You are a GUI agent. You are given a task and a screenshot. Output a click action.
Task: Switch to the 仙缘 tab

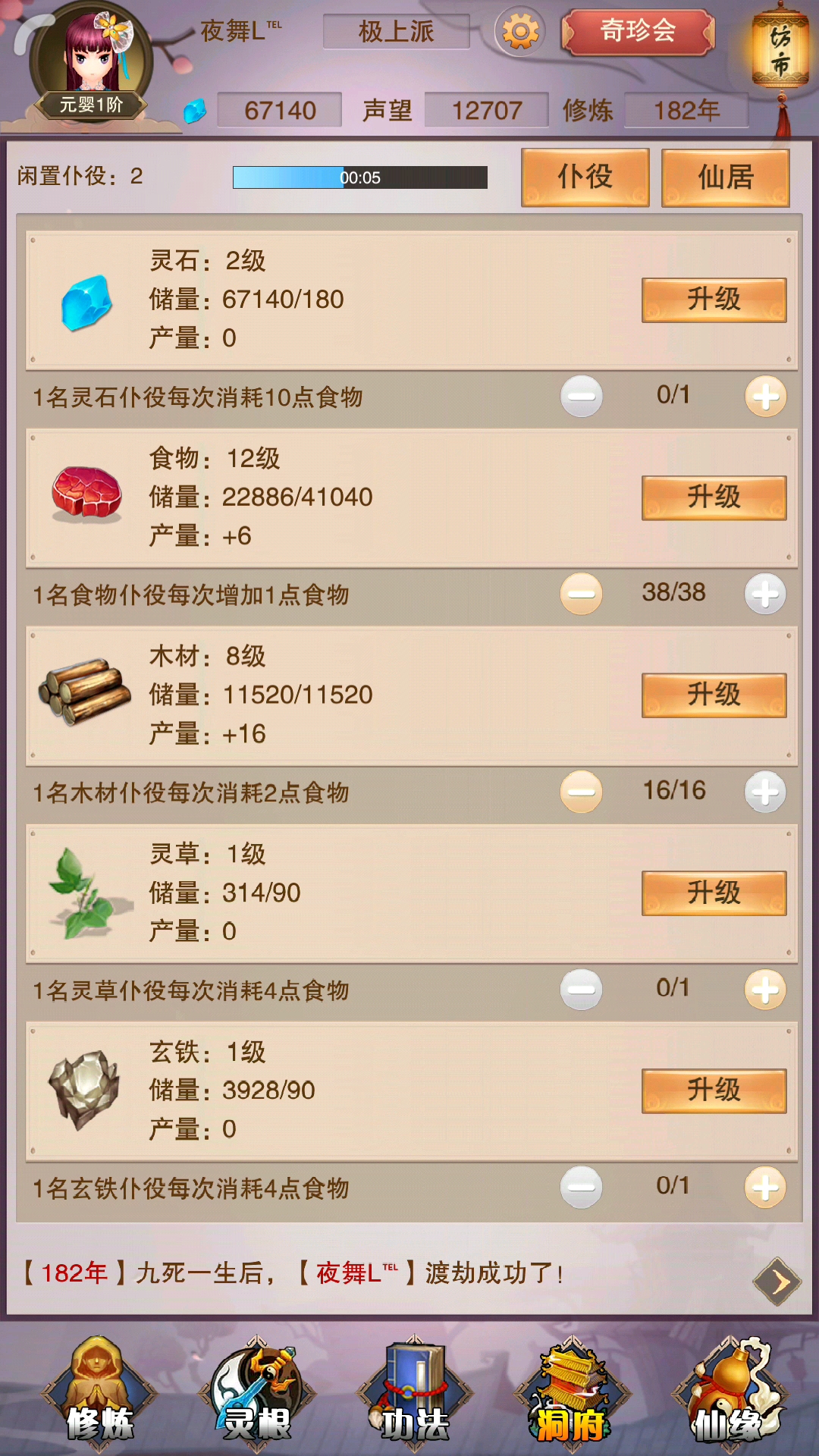730,1395
